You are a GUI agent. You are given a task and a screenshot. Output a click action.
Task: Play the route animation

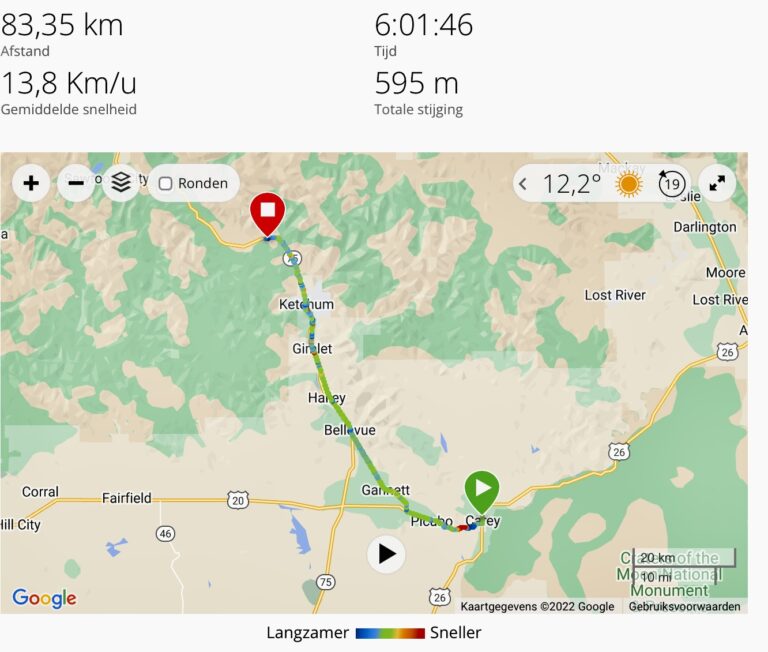point(387,553)
